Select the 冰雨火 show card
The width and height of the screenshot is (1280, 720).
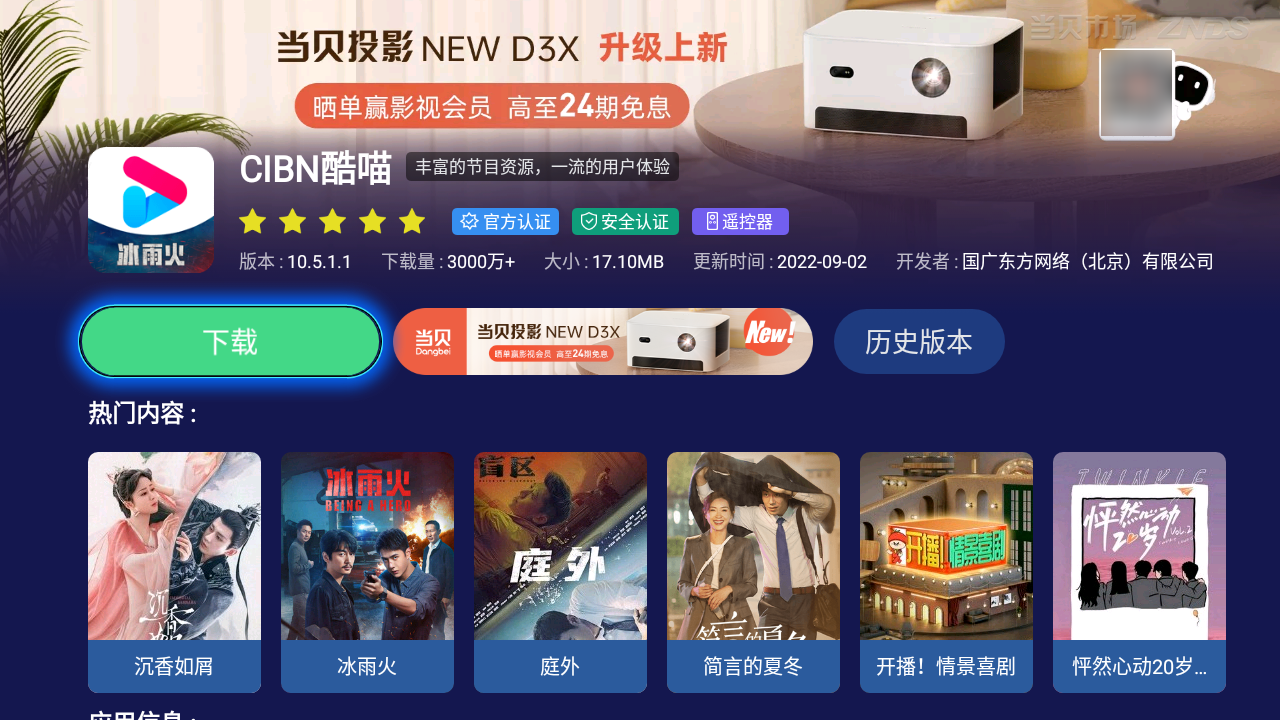pyautogui.click(x=367, y=572)
